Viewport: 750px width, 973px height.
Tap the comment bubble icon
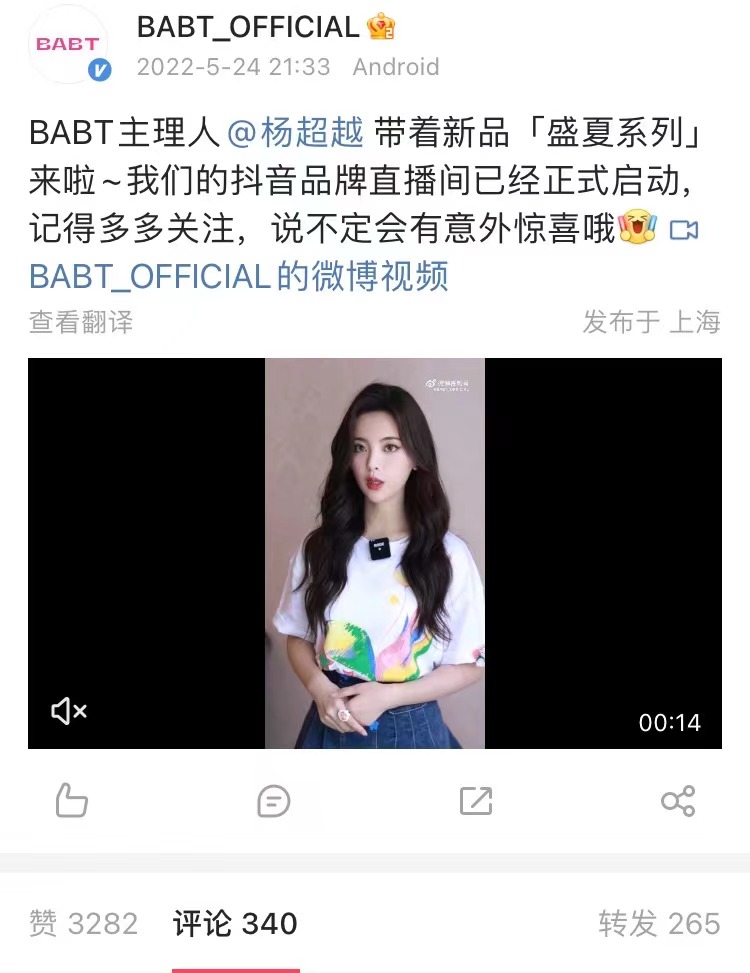273,800
